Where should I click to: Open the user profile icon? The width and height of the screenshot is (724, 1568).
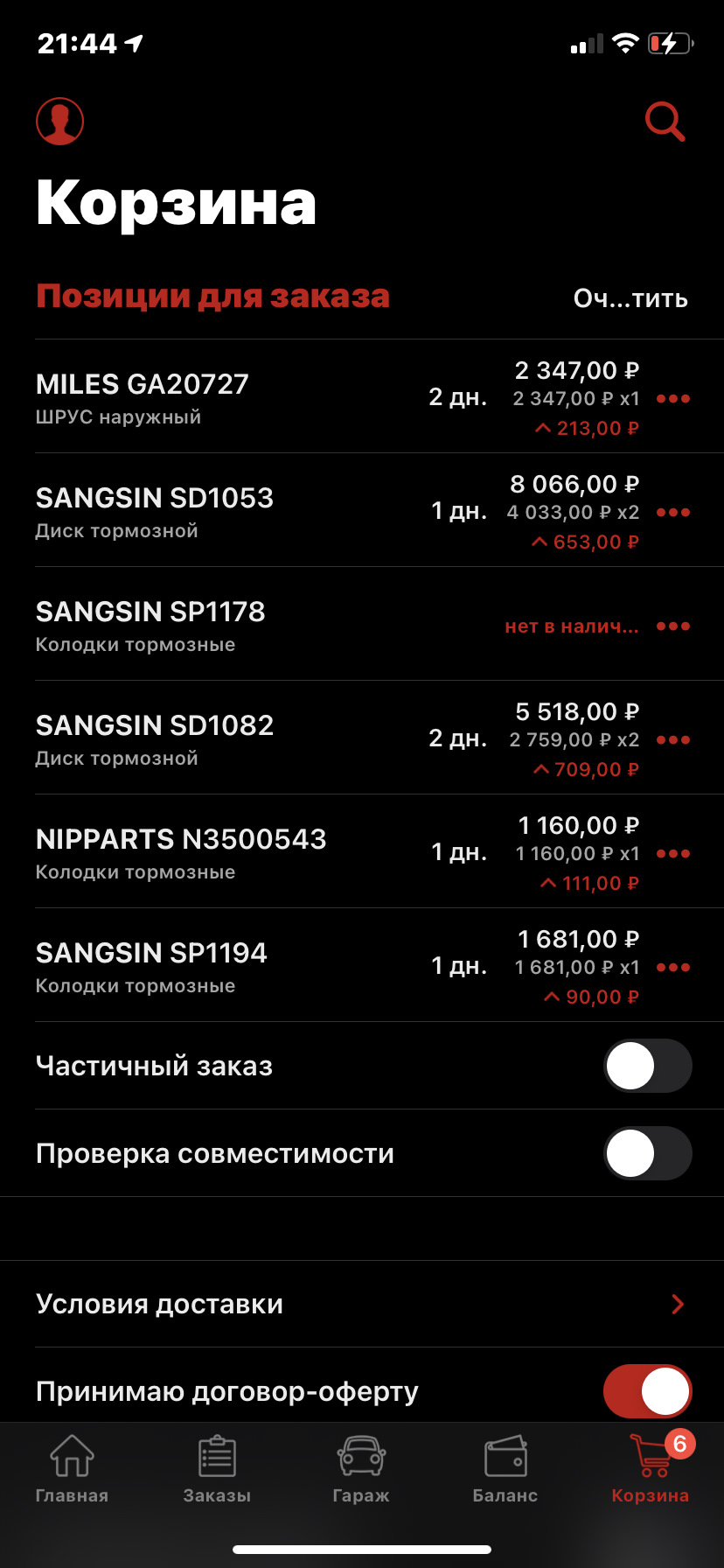(x=59, y=121)
